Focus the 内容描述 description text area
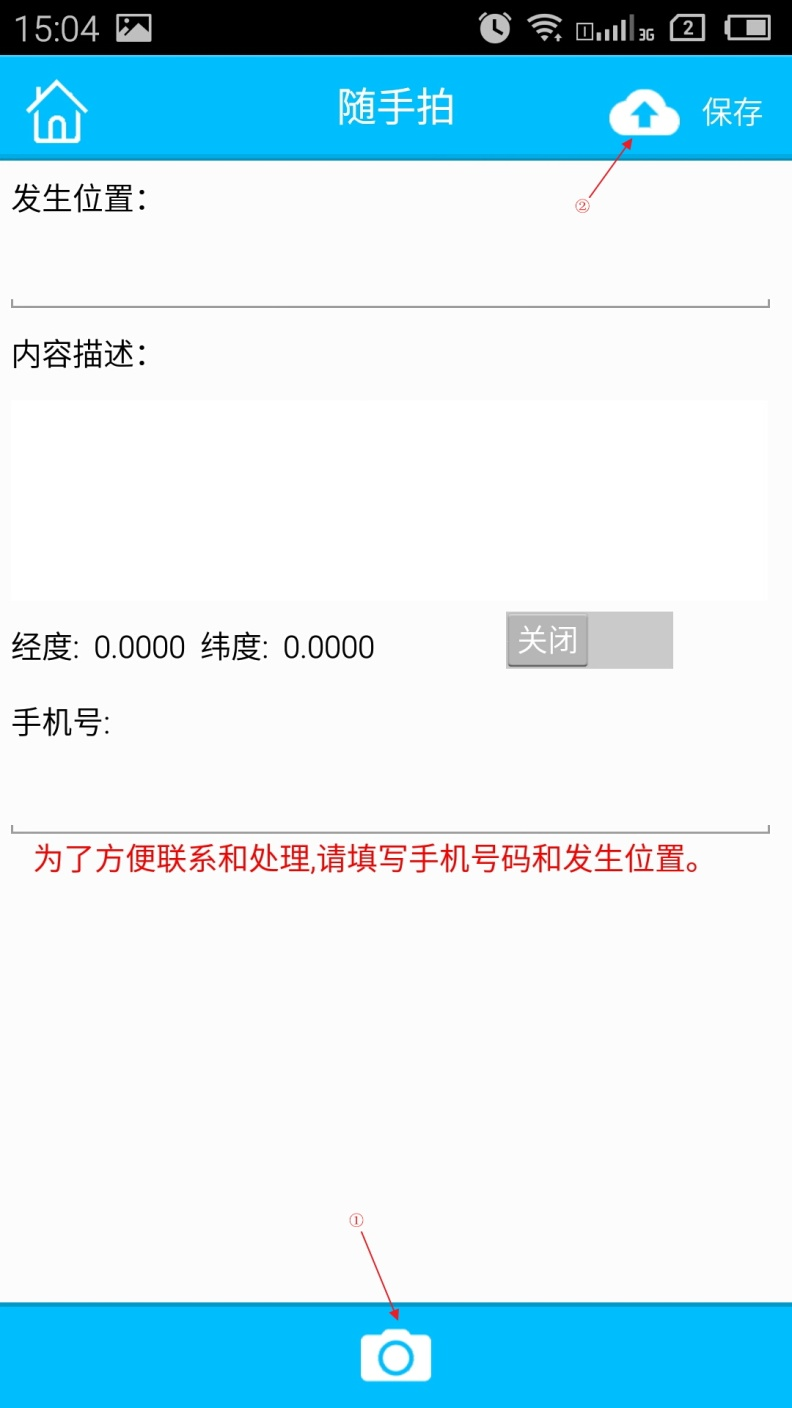The width and height of the screenshot is (792, 1408). pos(390,499)
